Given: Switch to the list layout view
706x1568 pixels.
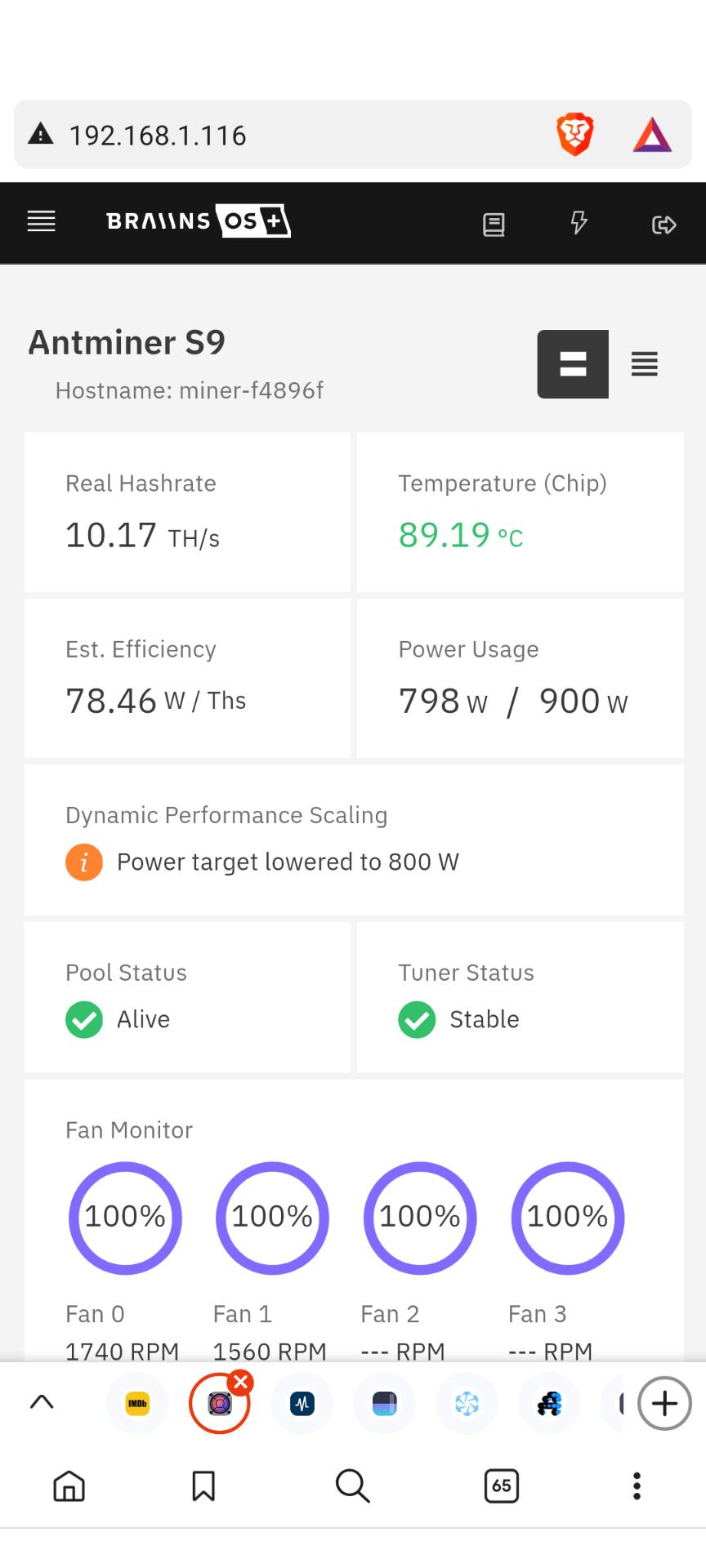Looking at the screenshot, I should [x=645, y=364].
